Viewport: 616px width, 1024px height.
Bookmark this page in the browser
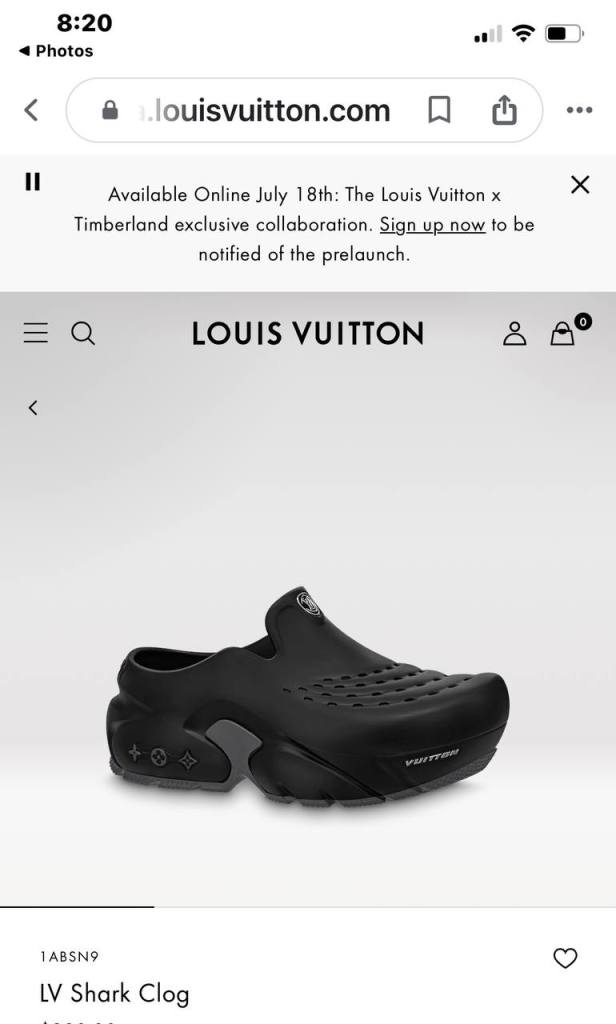pos(438,110)
